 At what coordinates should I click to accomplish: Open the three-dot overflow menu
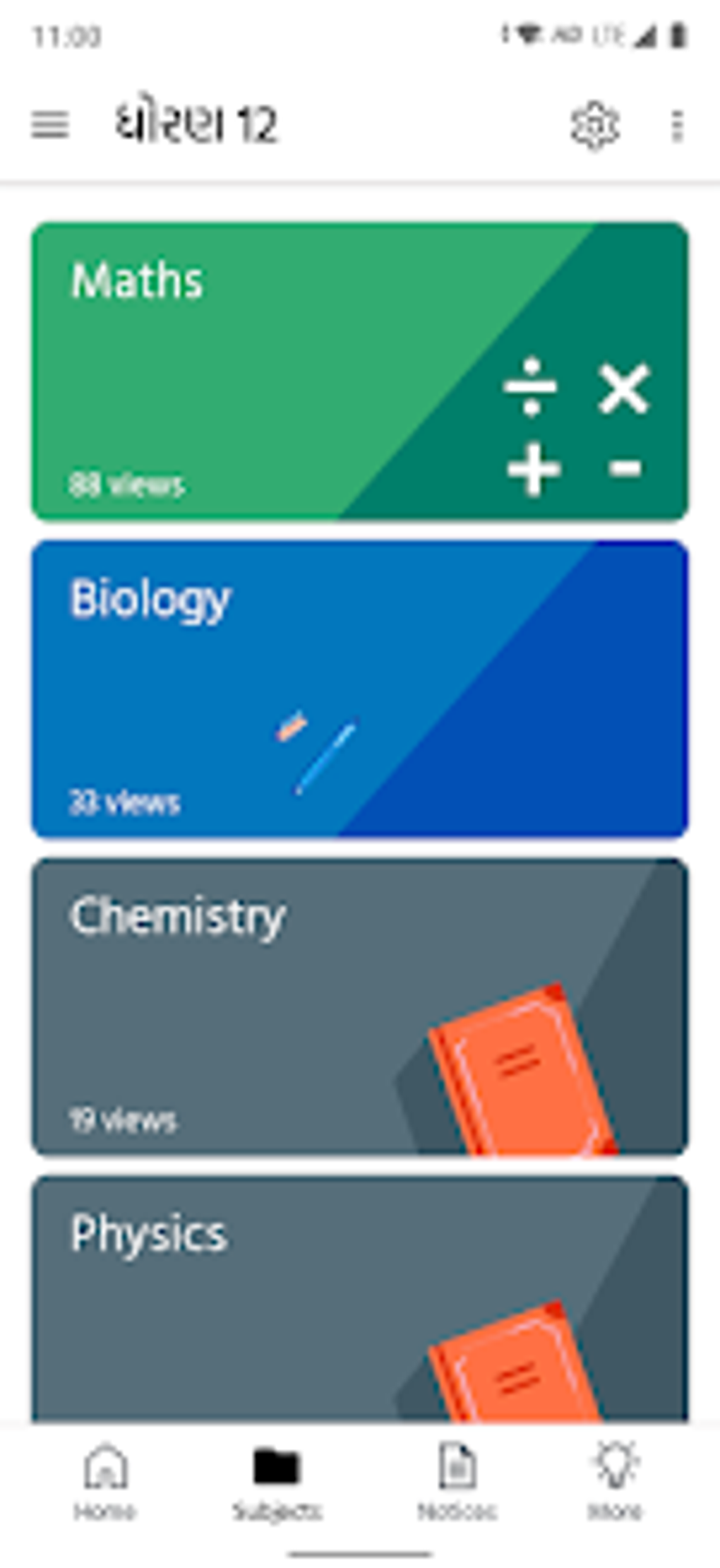pyautogui.click(x=678, y=124)
